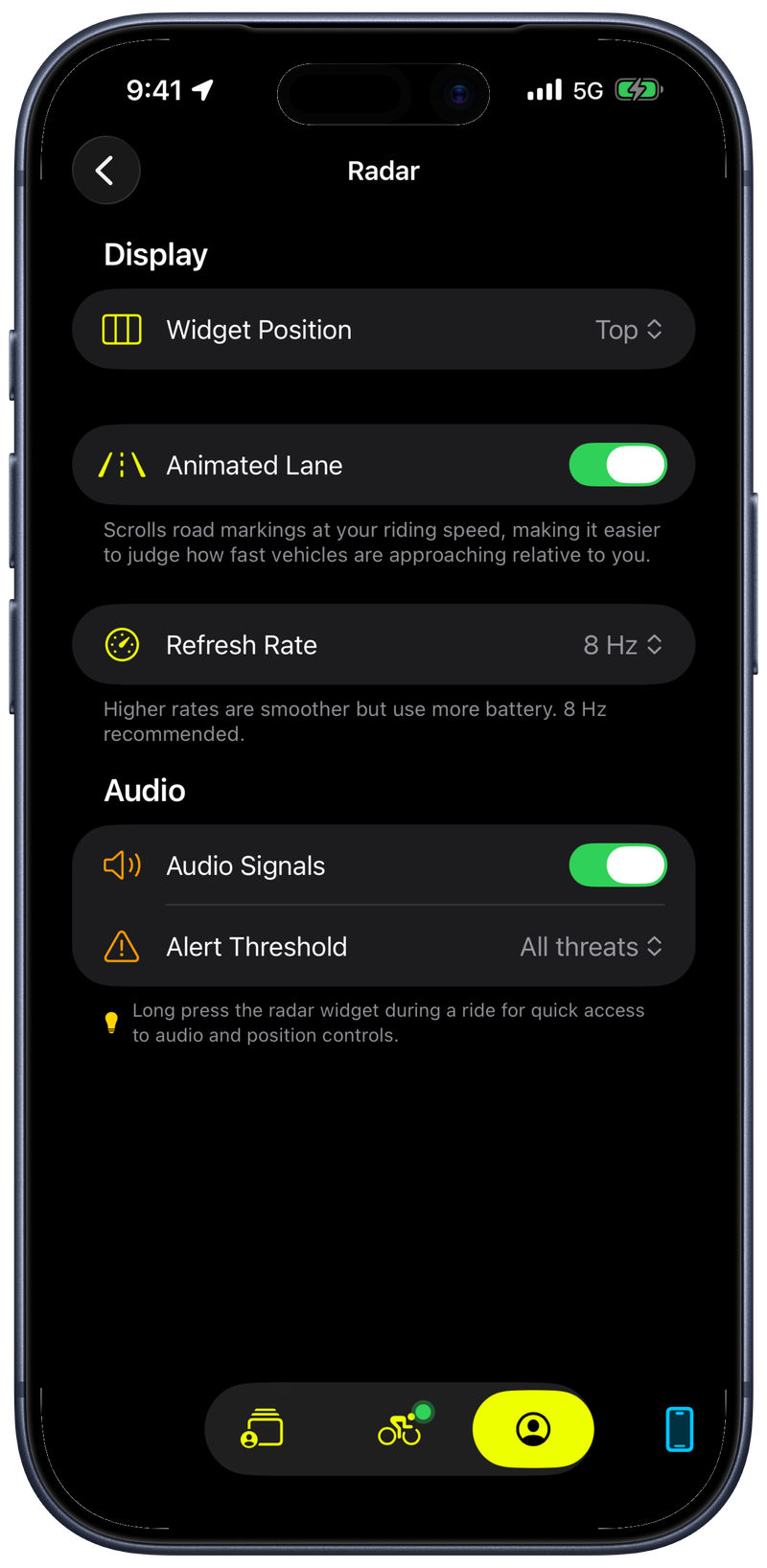Disable the Animated Lane toggle
This screenshot has width=767, height=1568.
tap(617, 465)
